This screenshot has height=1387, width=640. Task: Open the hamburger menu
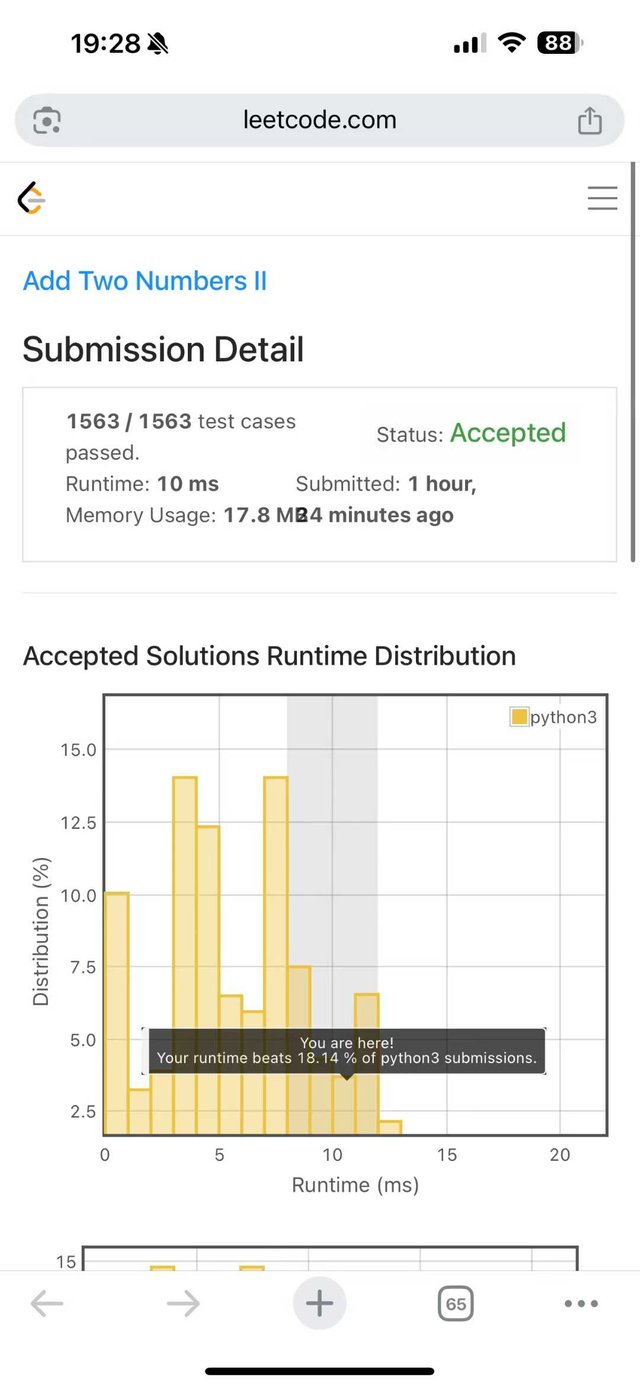pos(602,198)
